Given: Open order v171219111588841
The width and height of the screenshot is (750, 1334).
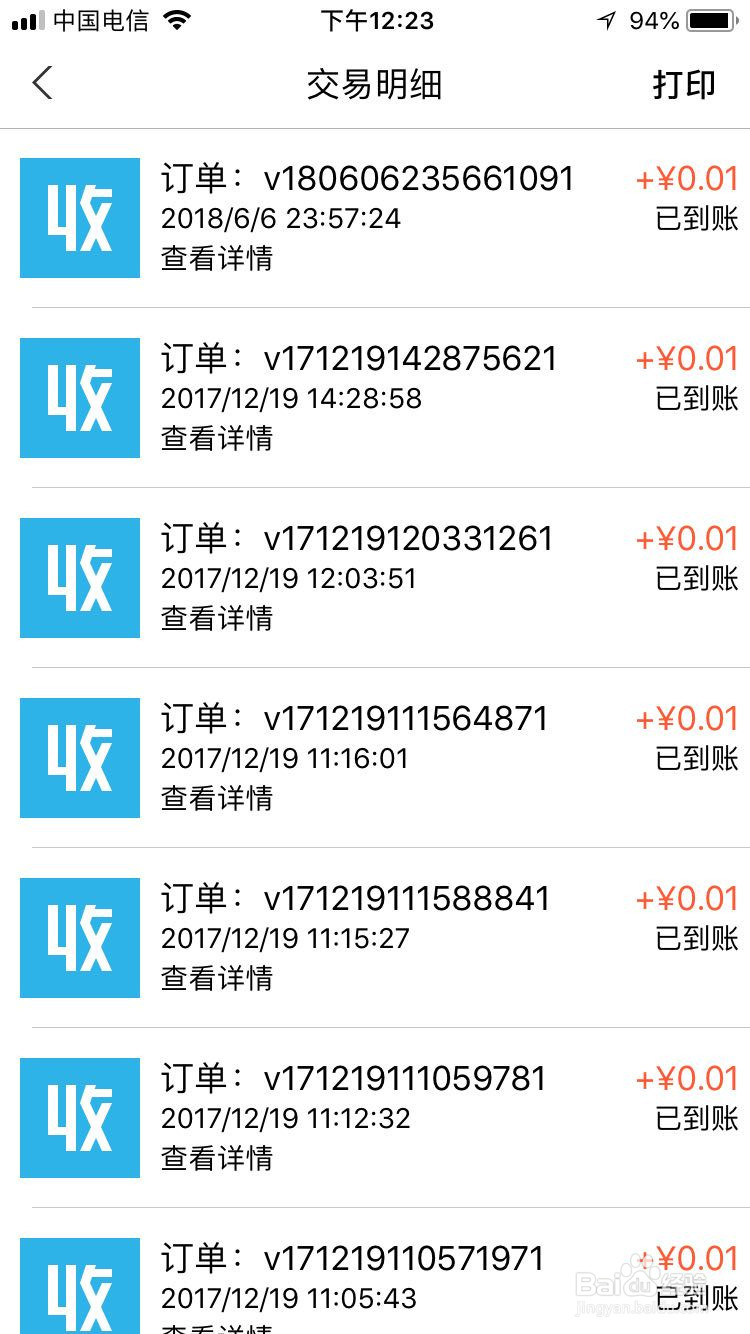Looking at the screenshot, I should 375,938.
